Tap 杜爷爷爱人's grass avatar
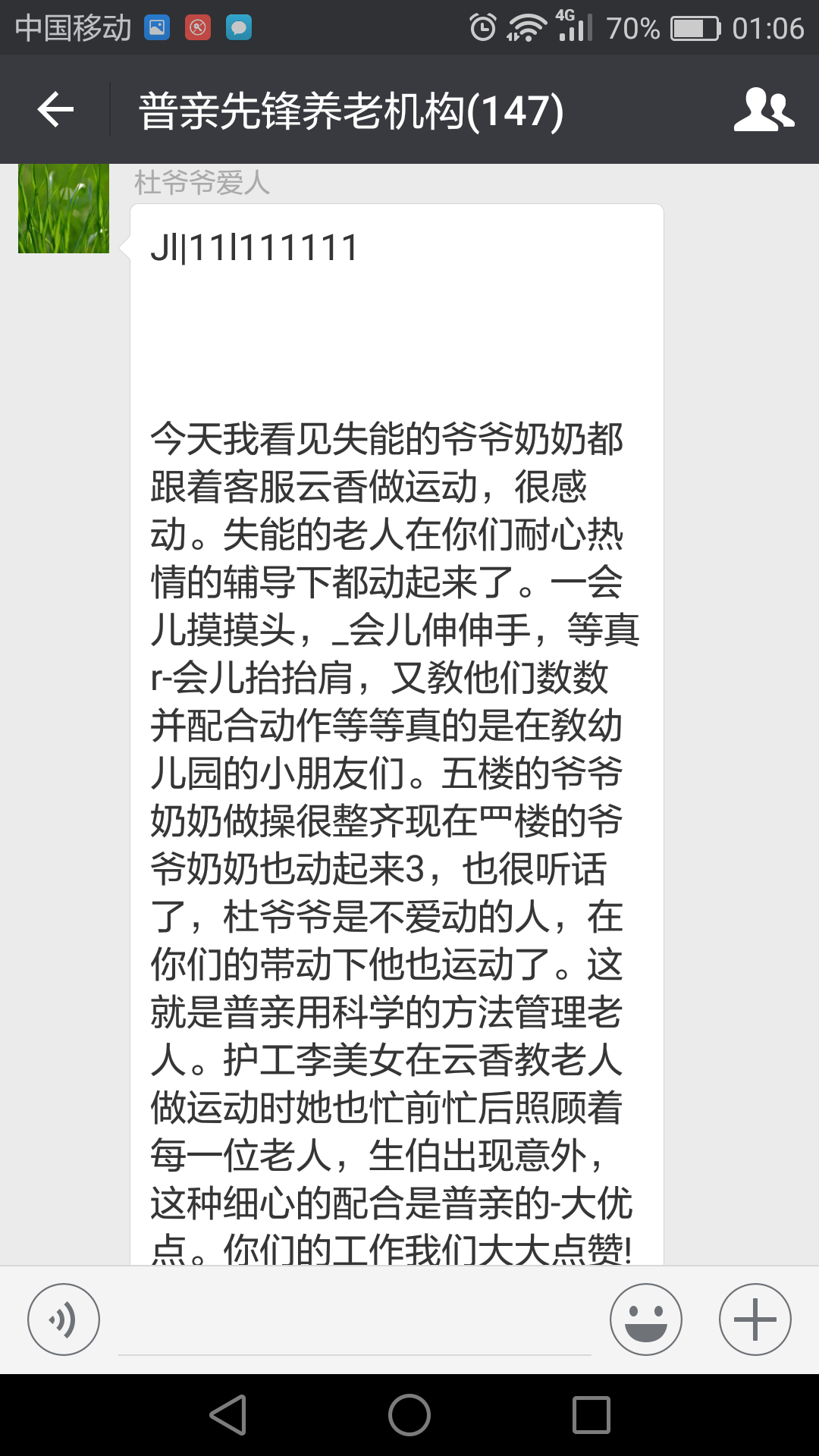 click(x=64, y=208)
